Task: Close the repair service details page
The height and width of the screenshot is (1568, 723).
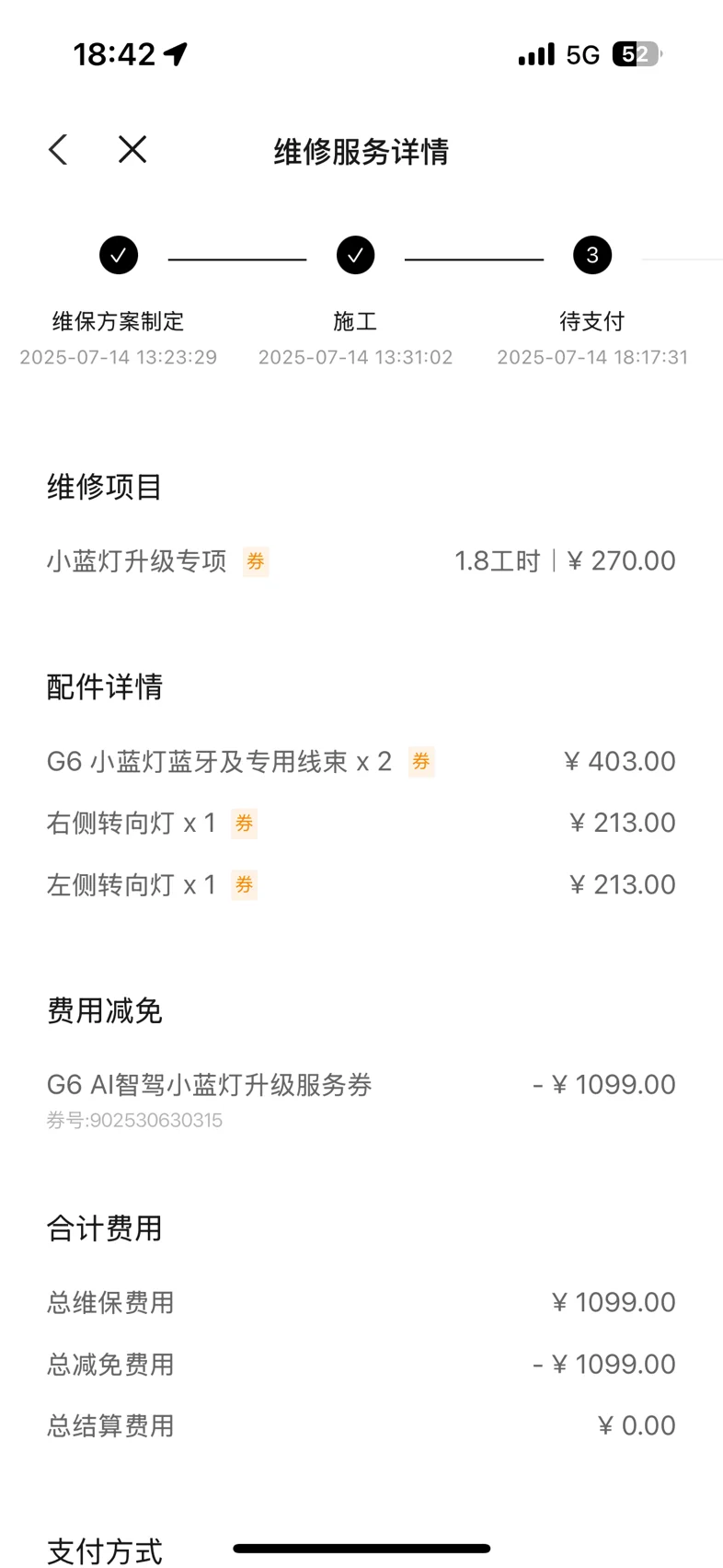Action: pyautogui.click(x=132, y=149)
